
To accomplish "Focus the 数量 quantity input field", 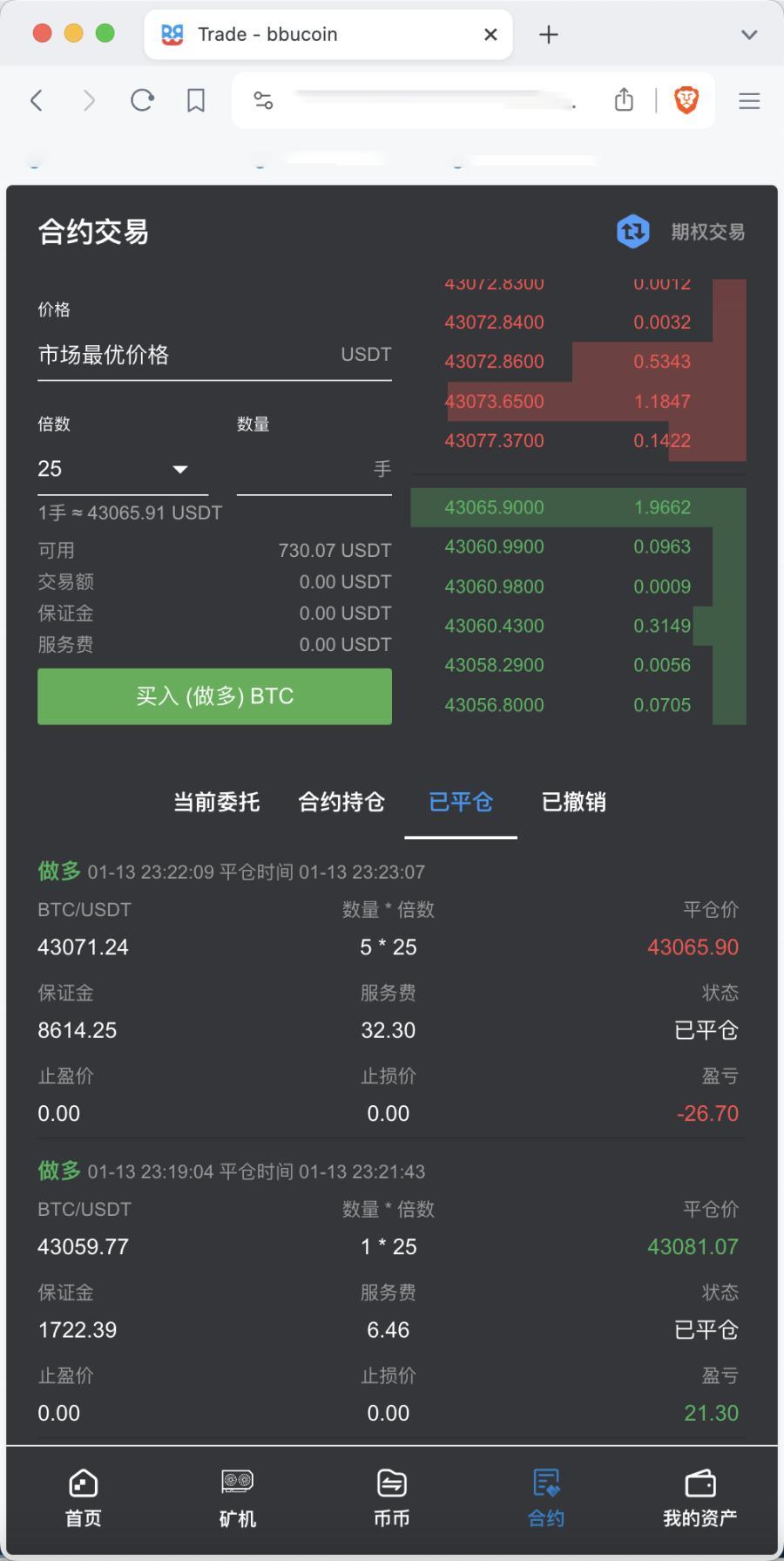I will [305, 469].
